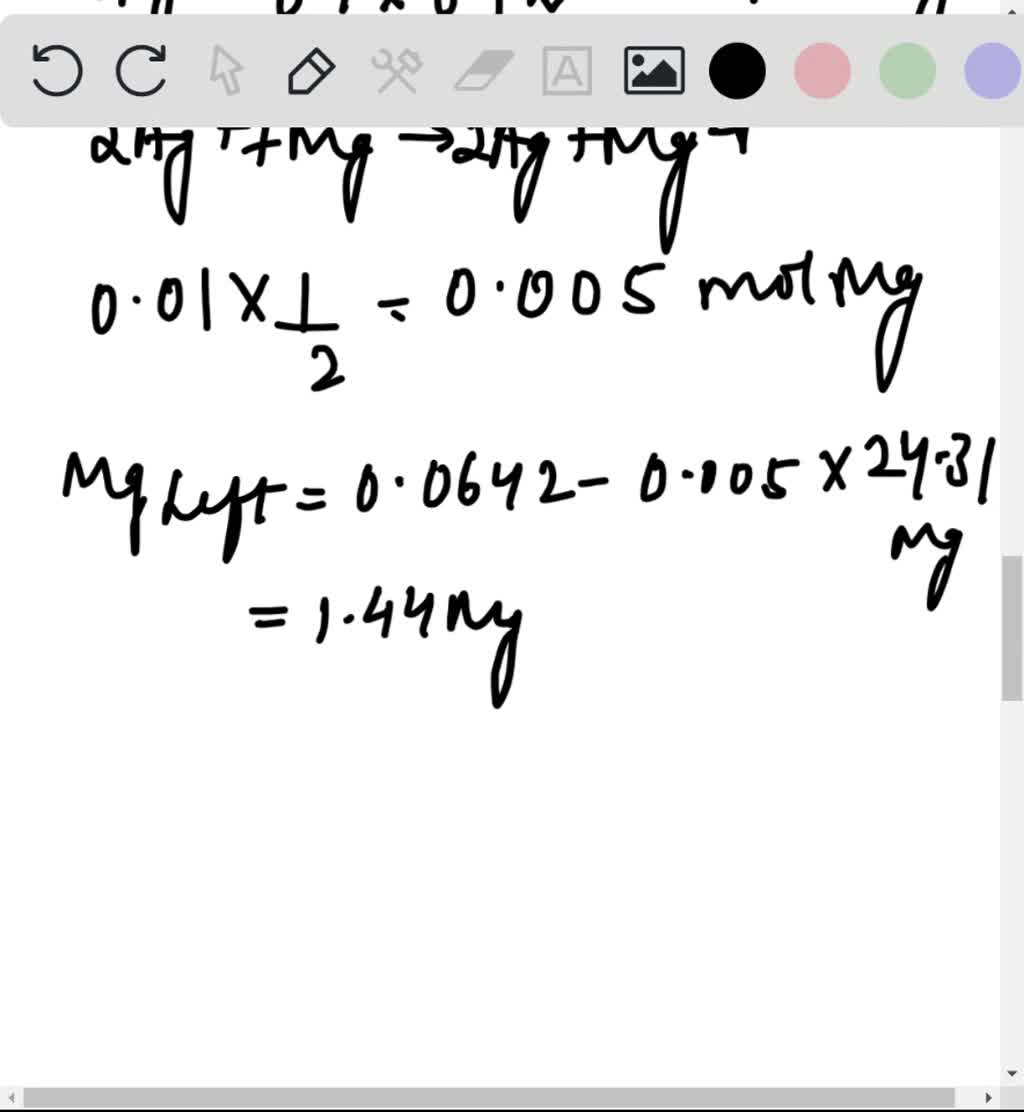Pick the purple ink color
The height and width of the screenshot is (1112, 1024).
(x=991, y=71)
